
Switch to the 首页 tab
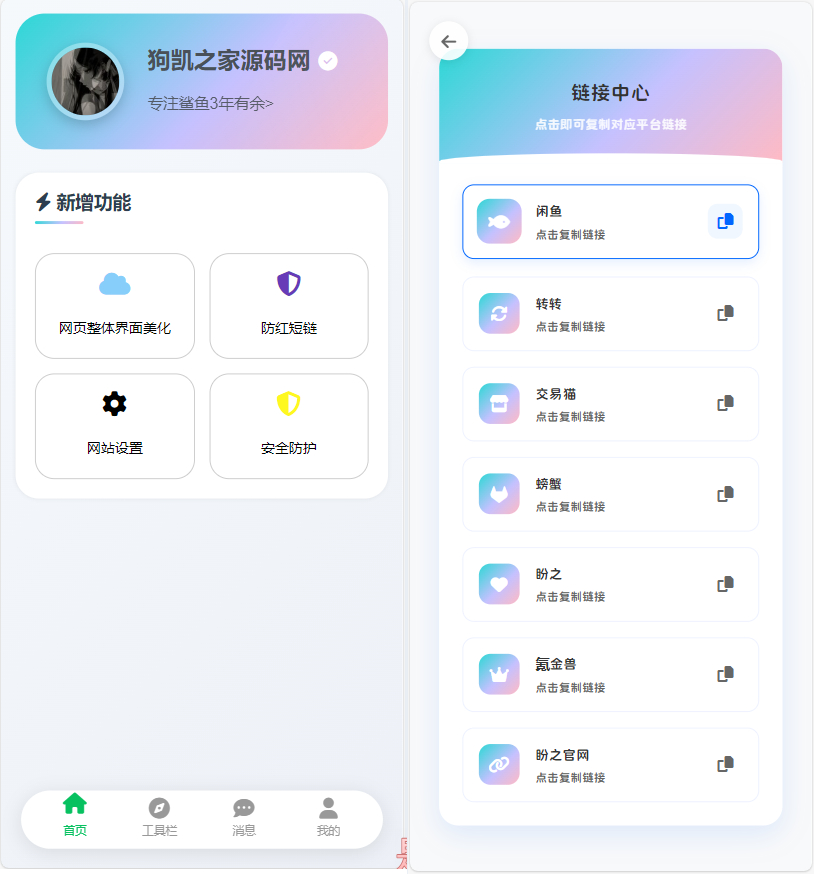pos(75,815)
